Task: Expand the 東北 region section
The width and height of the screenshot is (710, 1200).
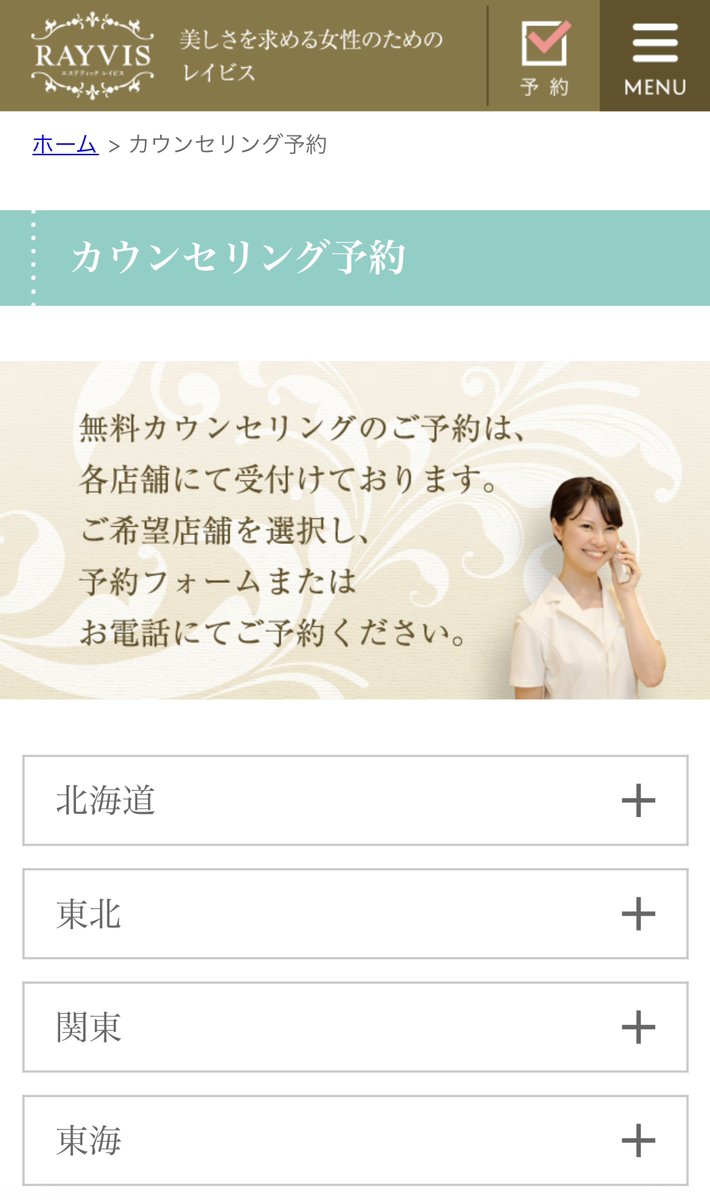Action: (x=355, y=914)
